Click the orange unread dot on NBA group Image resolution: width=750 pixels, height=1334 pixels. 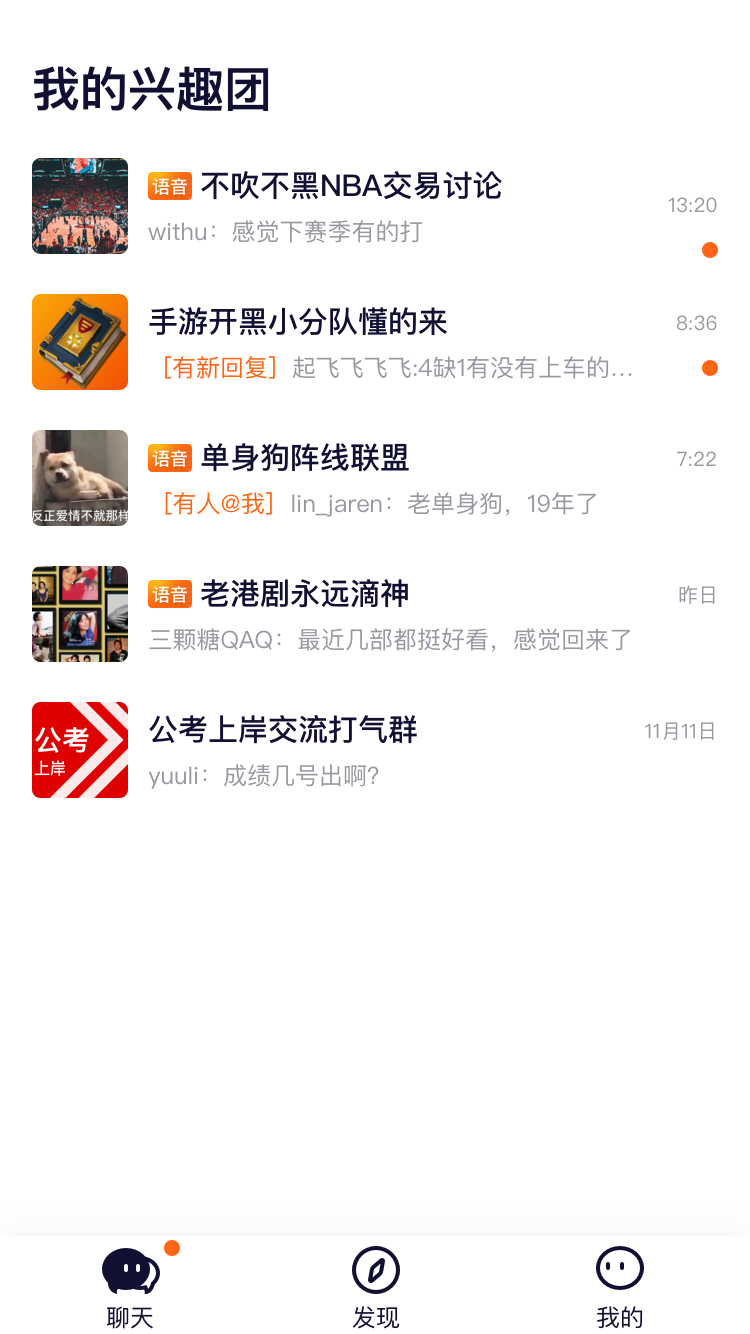click(x=710, y=252)
